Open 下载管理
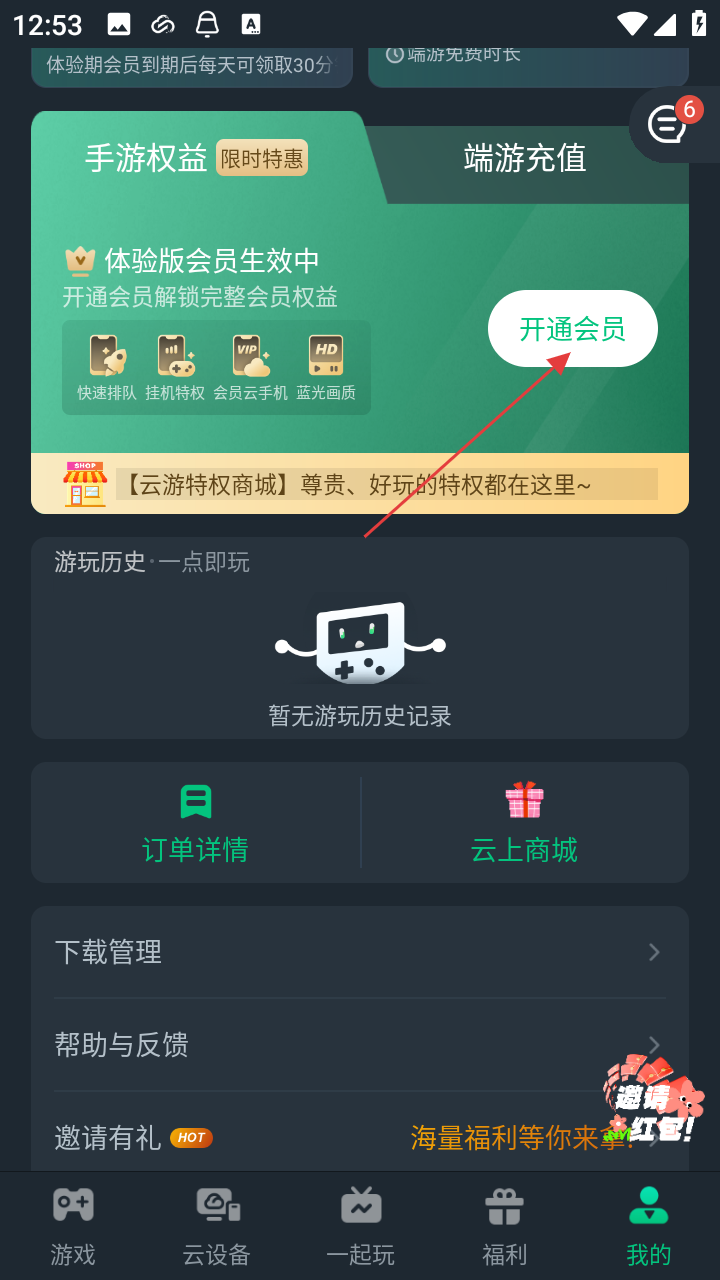 [360, 952]
